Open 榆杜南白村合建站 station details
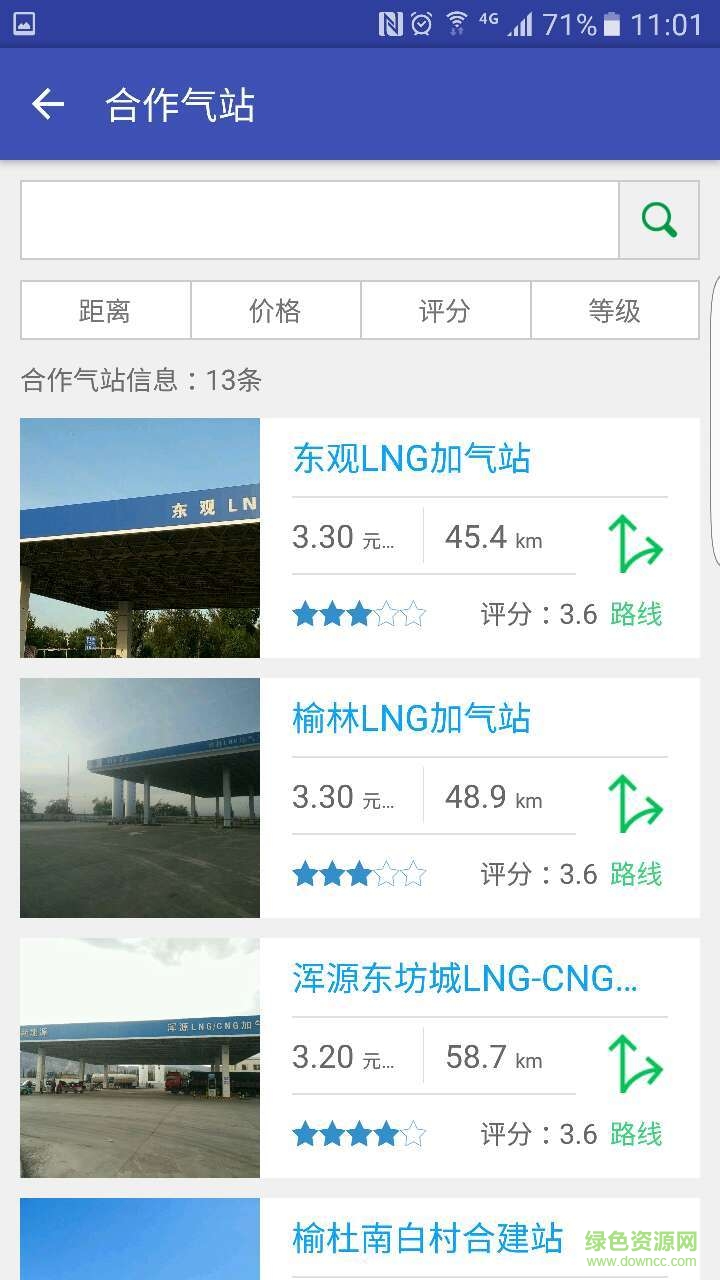The height and width of the screenshot is (1280, 720). [428, 1238]
